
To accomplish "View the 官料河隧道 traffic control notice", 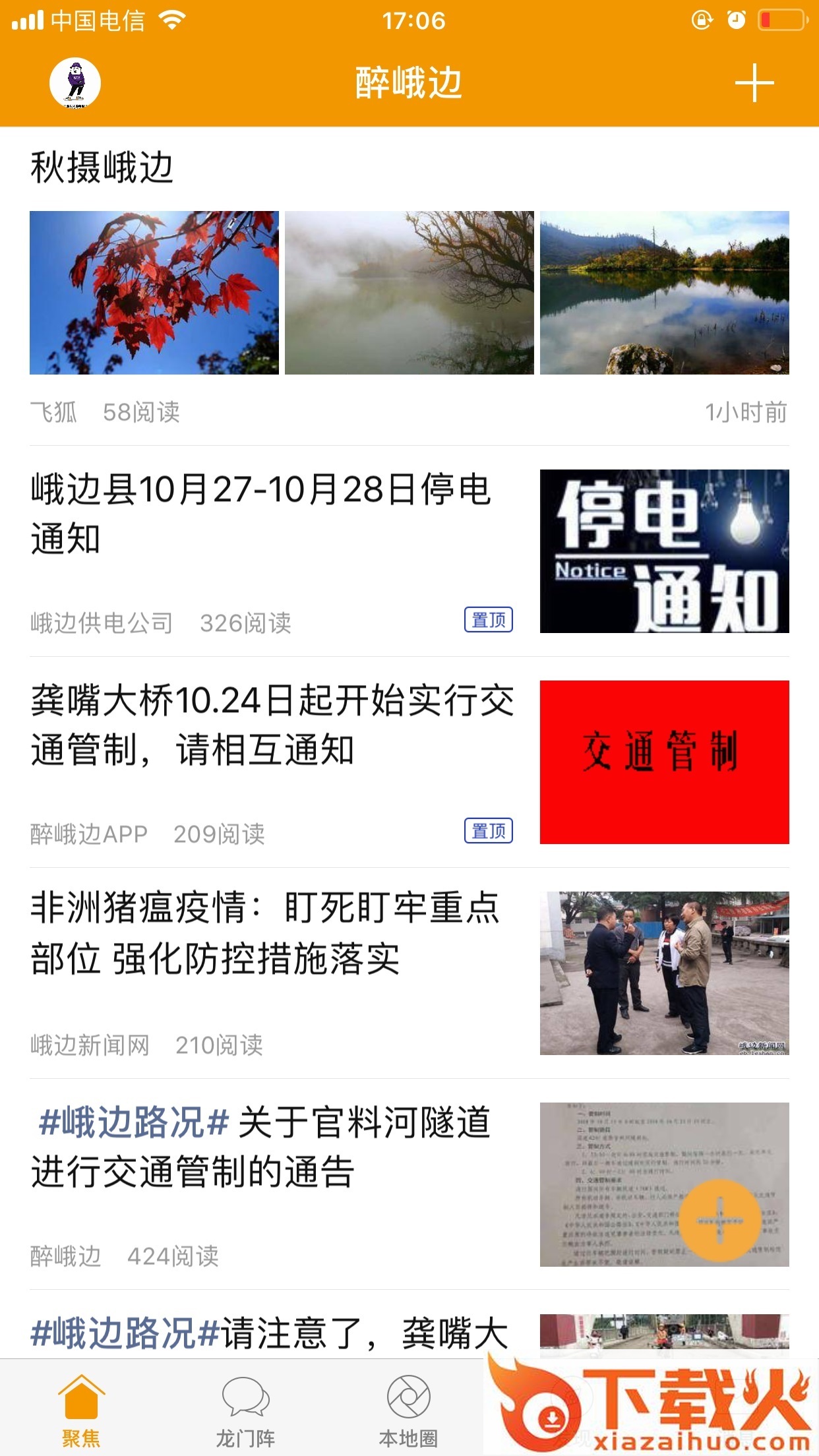I will (261, 1146).
